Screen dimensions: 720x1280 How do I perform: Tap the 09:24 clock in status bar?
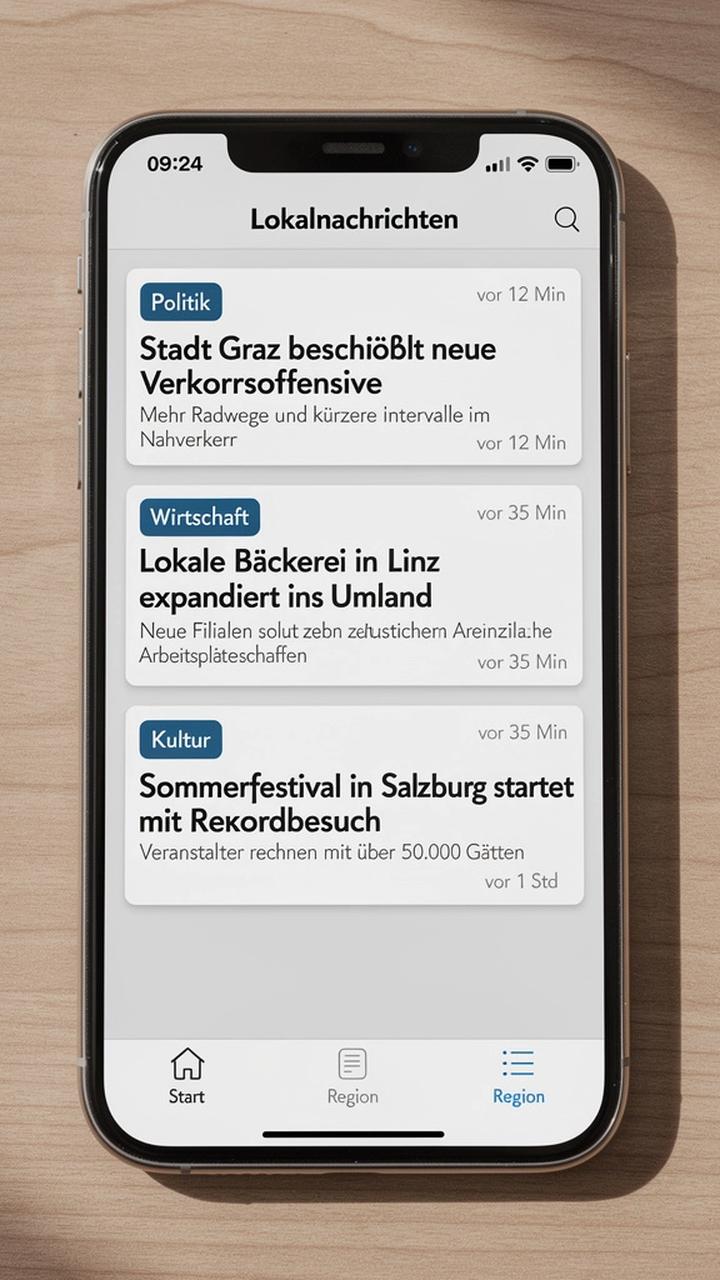tap(175, 162)
